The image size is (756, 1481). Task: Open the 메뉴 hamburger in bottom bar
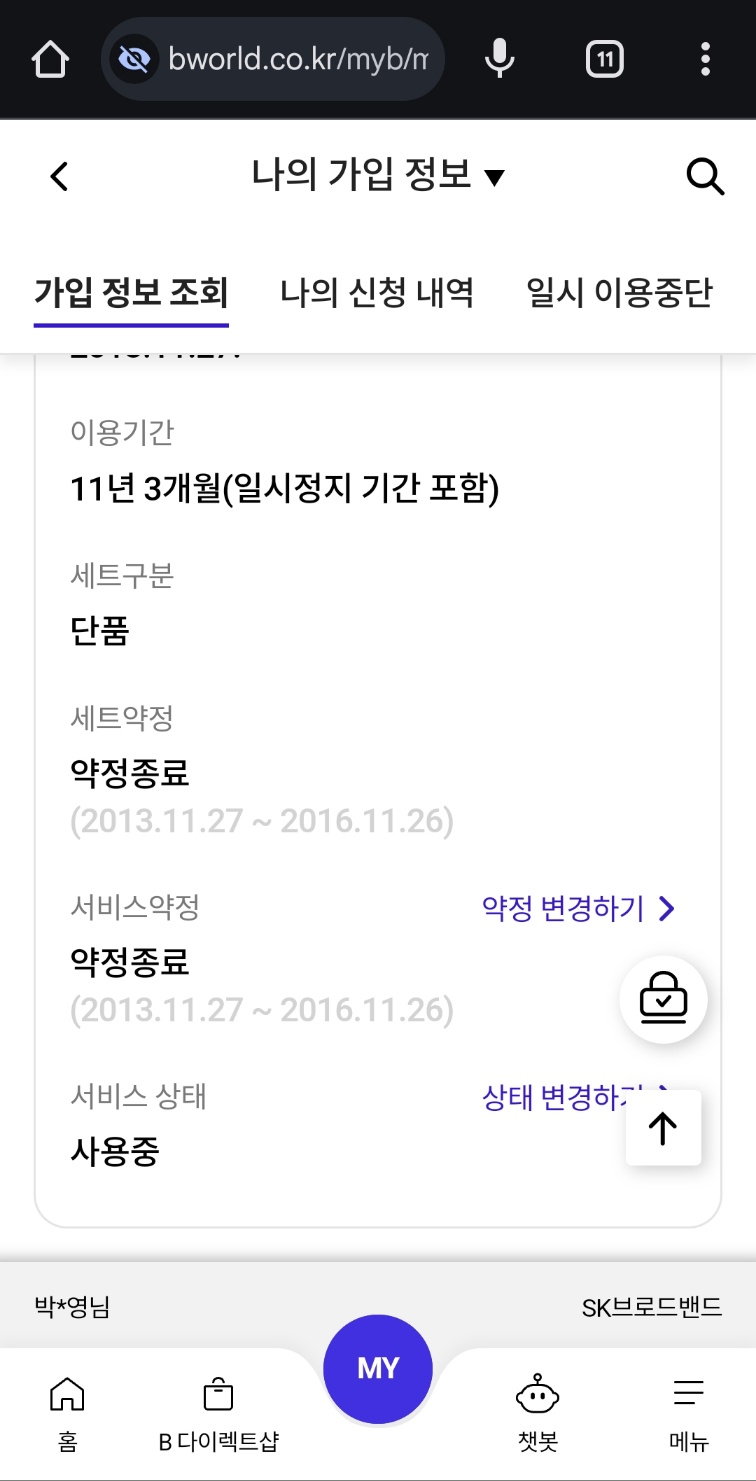[688, 1412]
